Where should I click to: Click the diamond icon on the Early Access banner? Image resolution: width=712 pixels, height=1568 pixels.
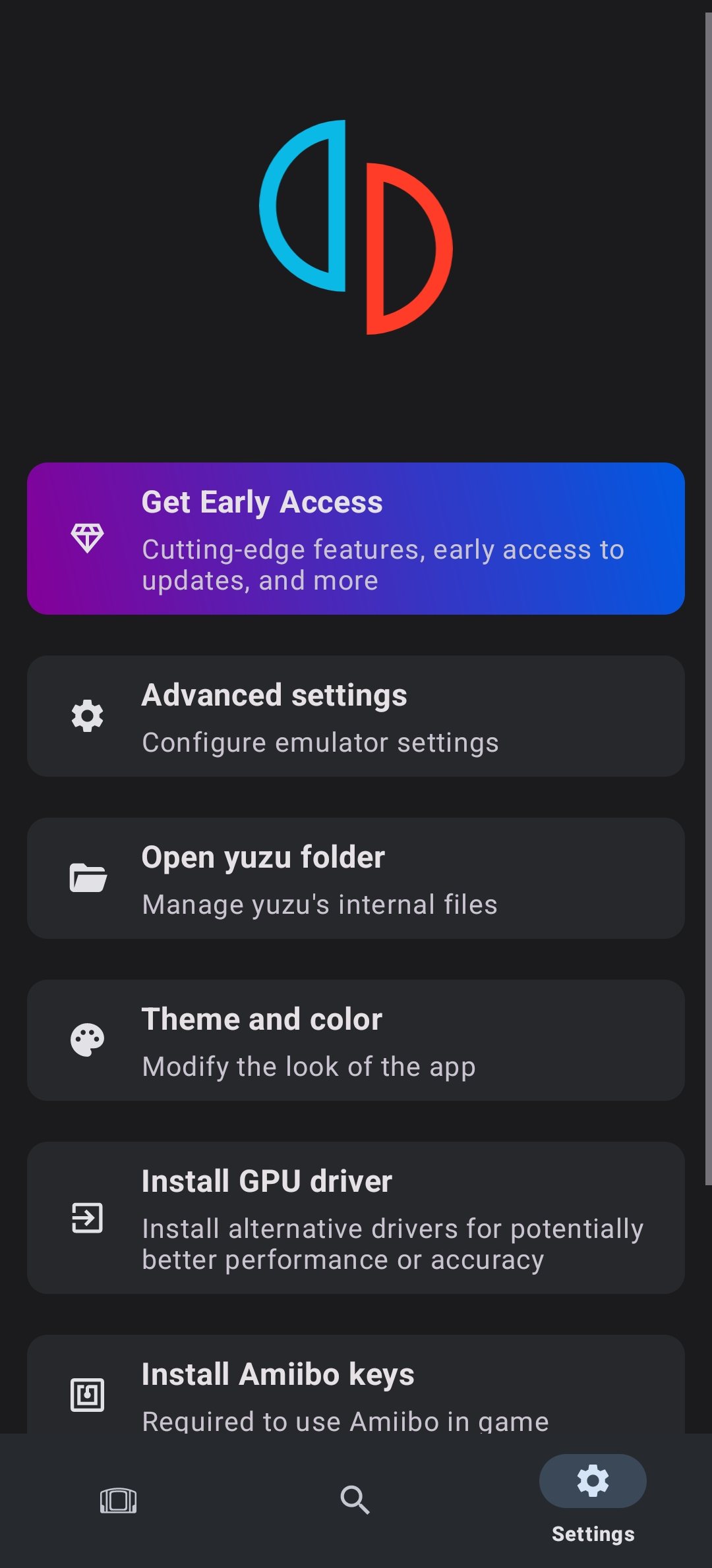88,538
